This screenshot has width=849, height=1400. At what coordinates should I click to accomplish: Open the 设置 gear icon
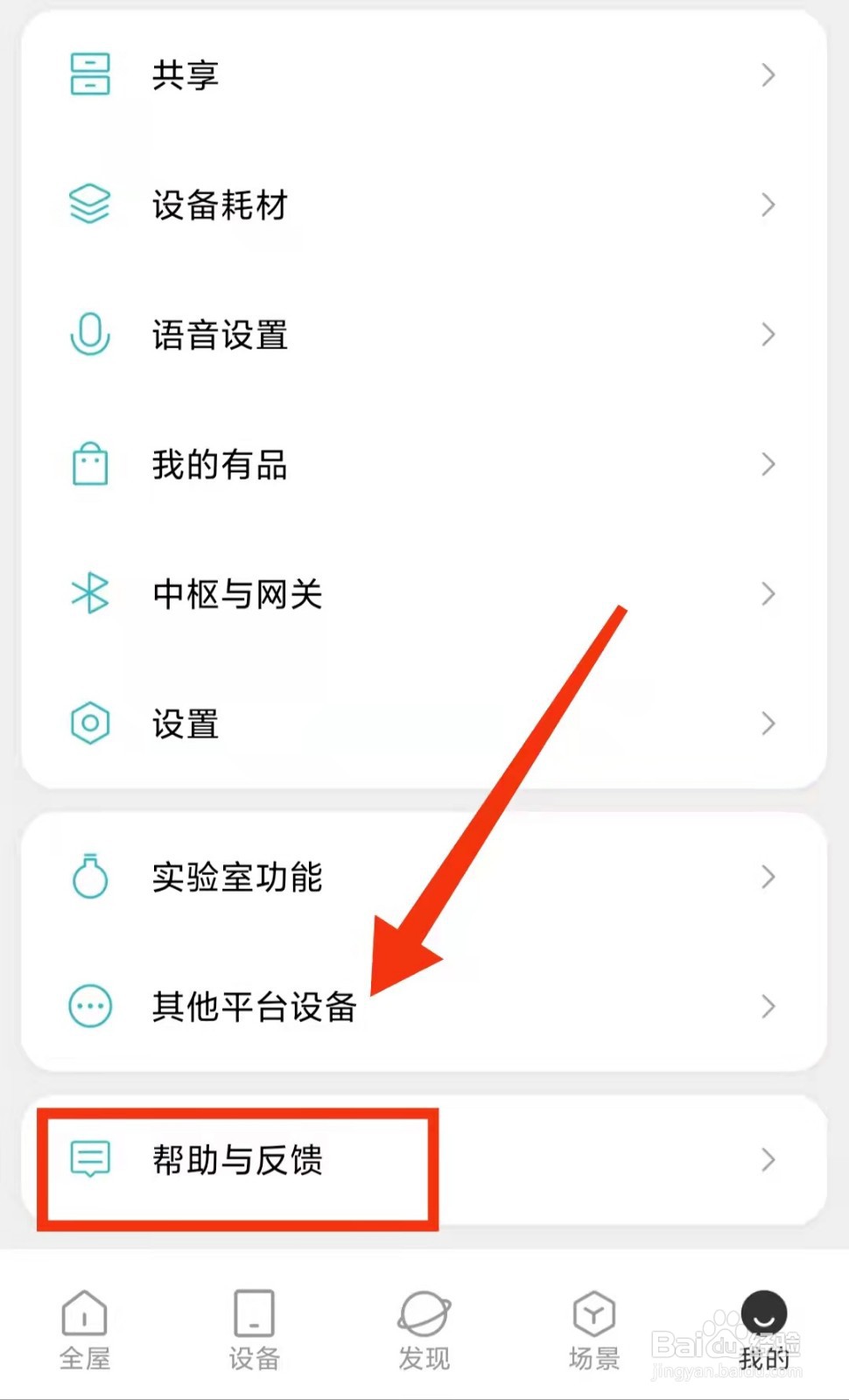89,723
